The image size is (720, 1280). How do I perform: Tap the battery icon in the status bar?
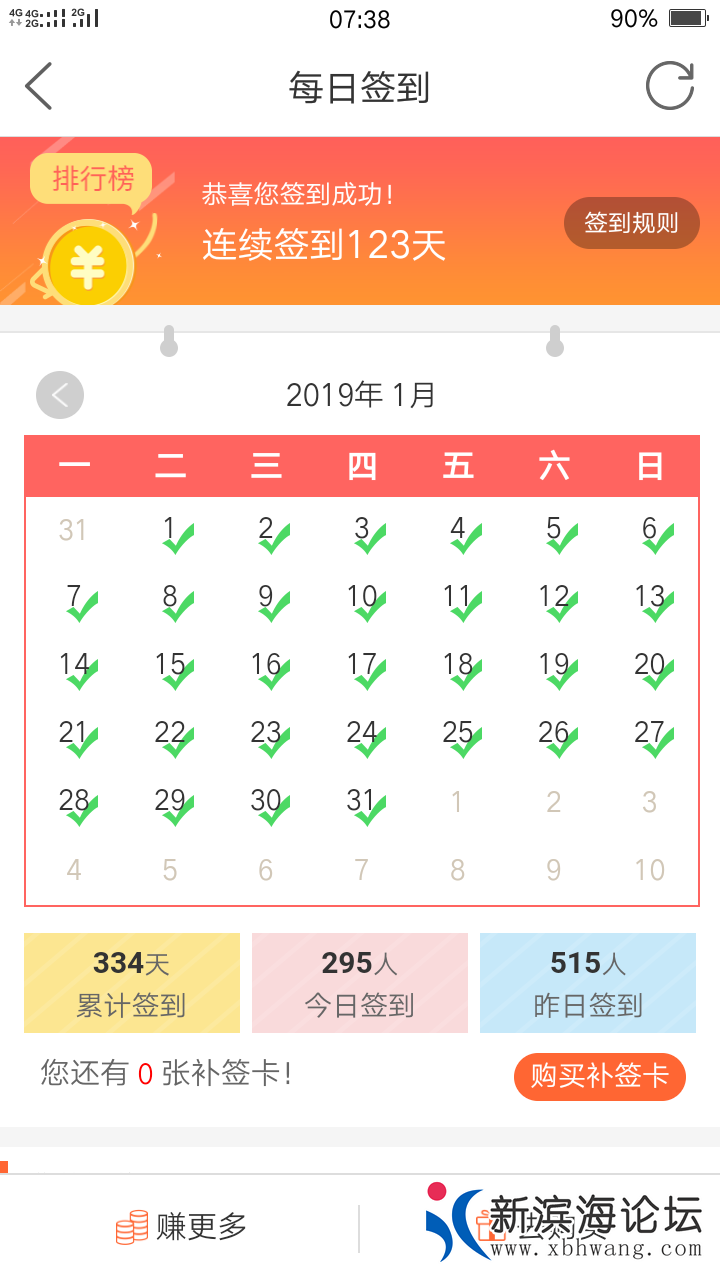[x=688, y=17]
